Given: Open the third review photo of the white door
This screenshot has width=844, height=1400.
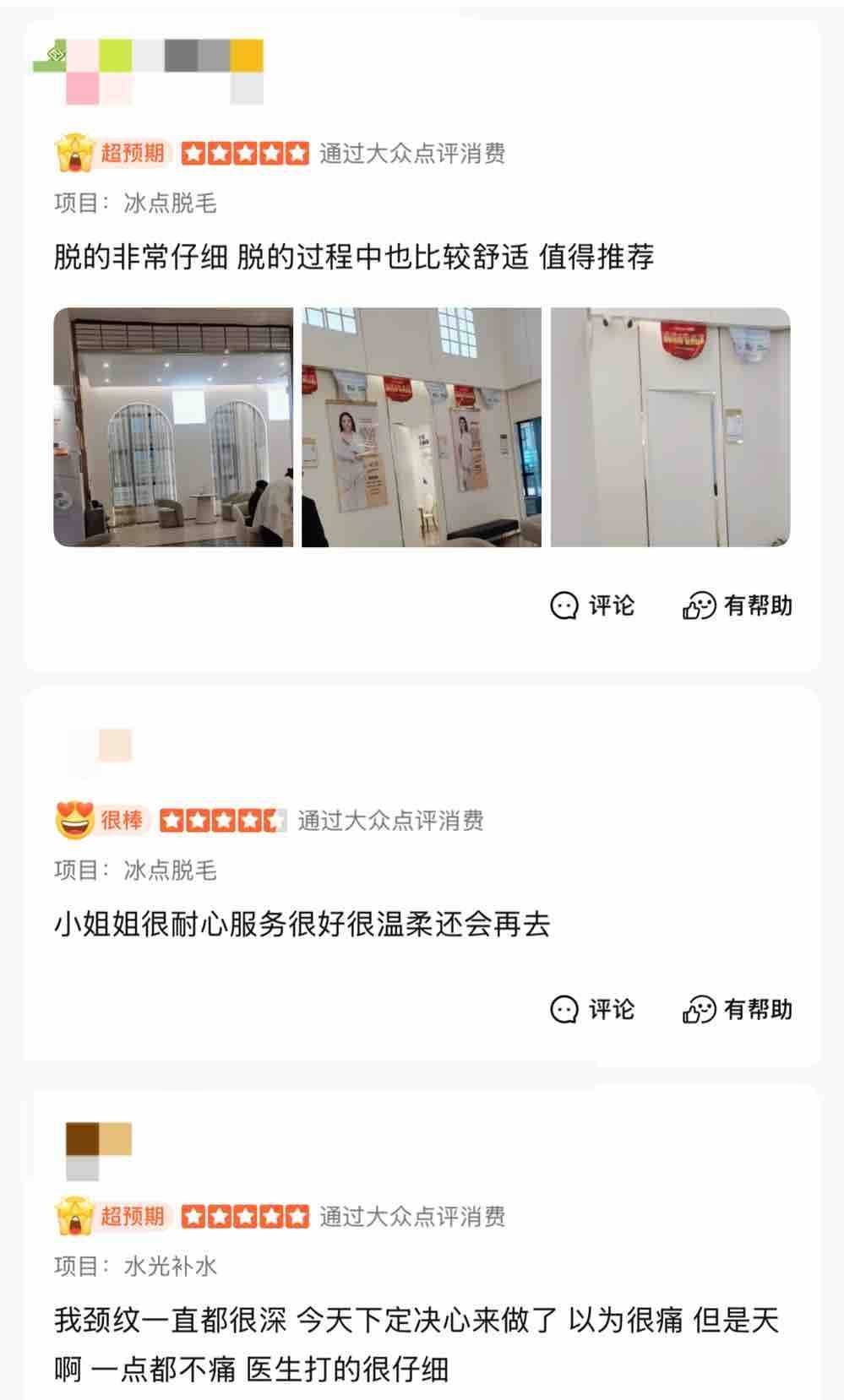Looking at the screenshot, I should pos(671,427).
